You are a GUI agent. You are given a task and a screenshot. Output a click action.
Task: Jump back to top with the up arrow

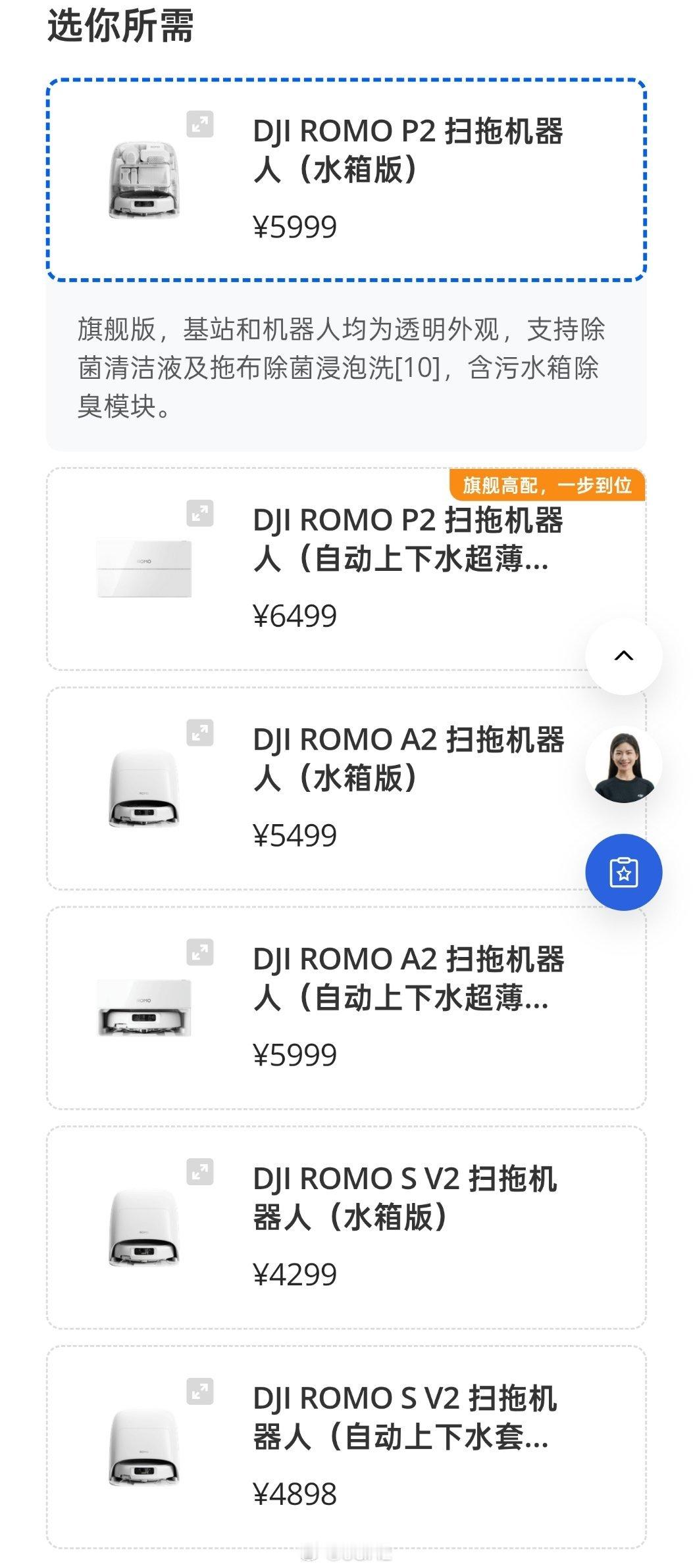(x=623, y=656)
